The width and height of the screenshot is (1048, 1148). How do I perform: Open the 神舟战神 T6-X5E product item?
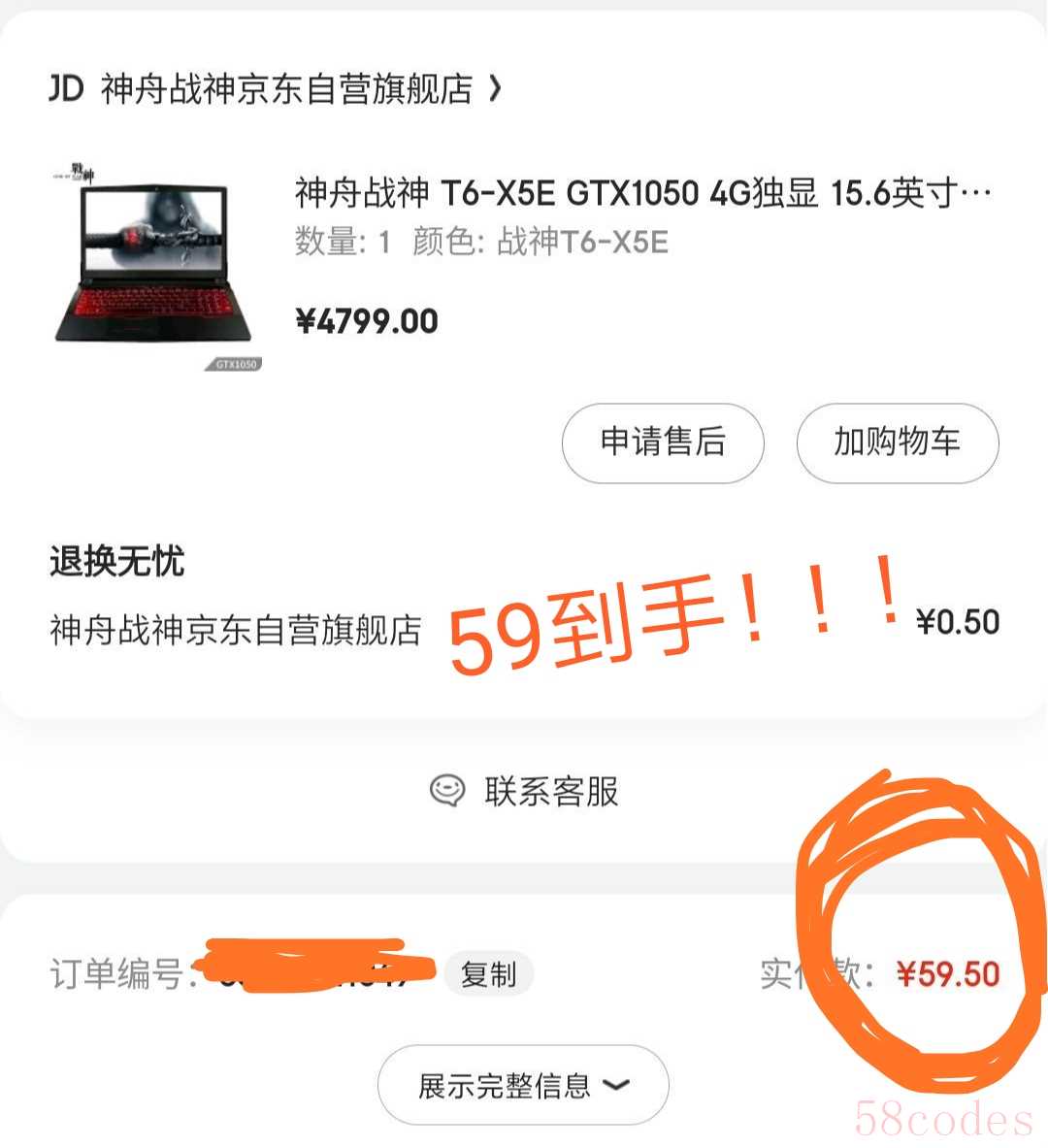pyautogui.click(x=642, y=193)
